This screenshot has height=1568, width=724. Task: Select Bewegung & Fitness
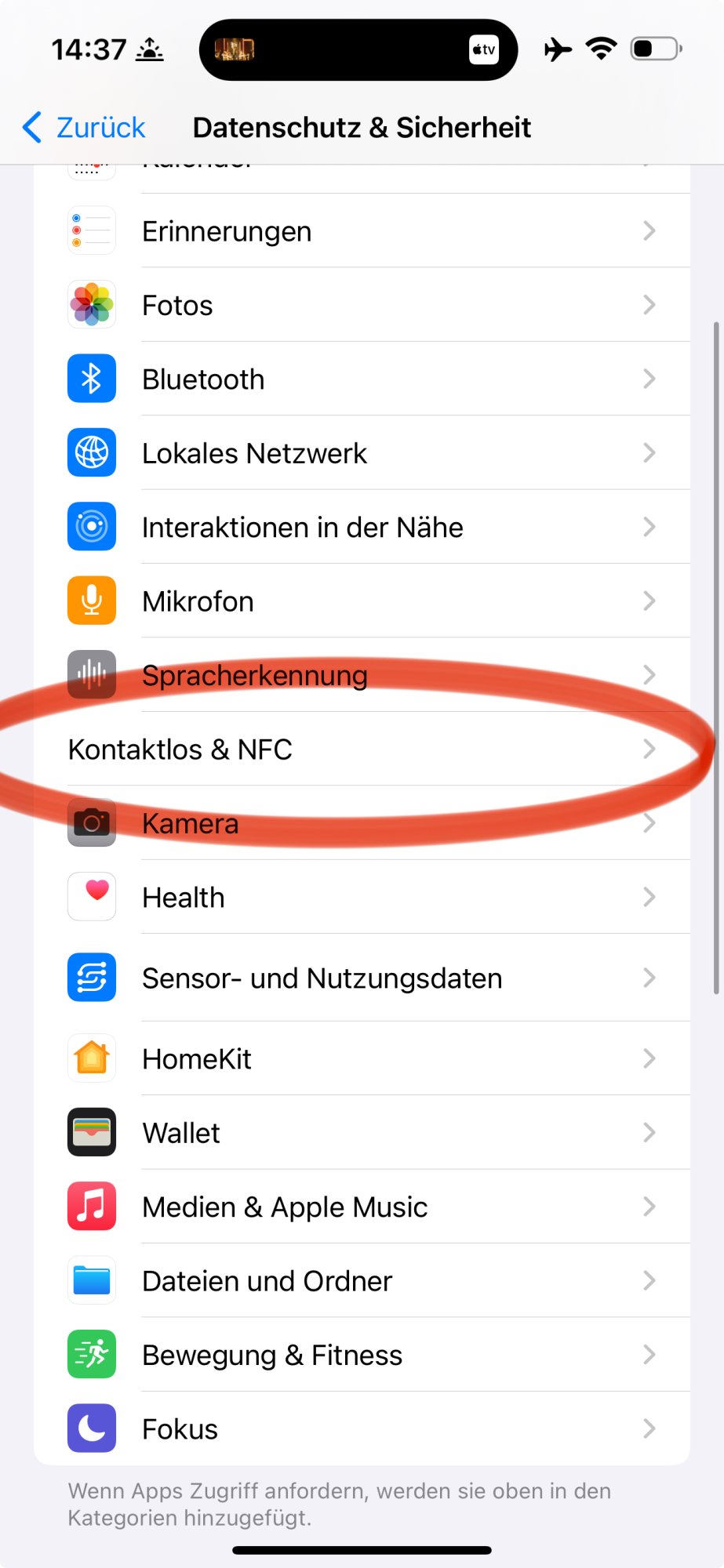(361, 1355)
